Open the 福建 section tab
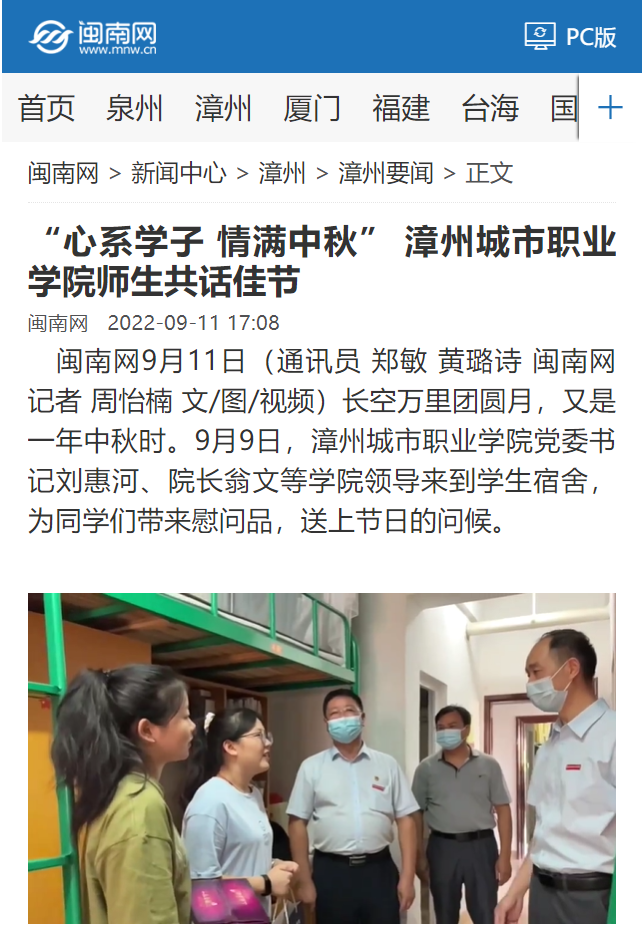The height and width of the screenshot is (930, 644). click(401, 108)
